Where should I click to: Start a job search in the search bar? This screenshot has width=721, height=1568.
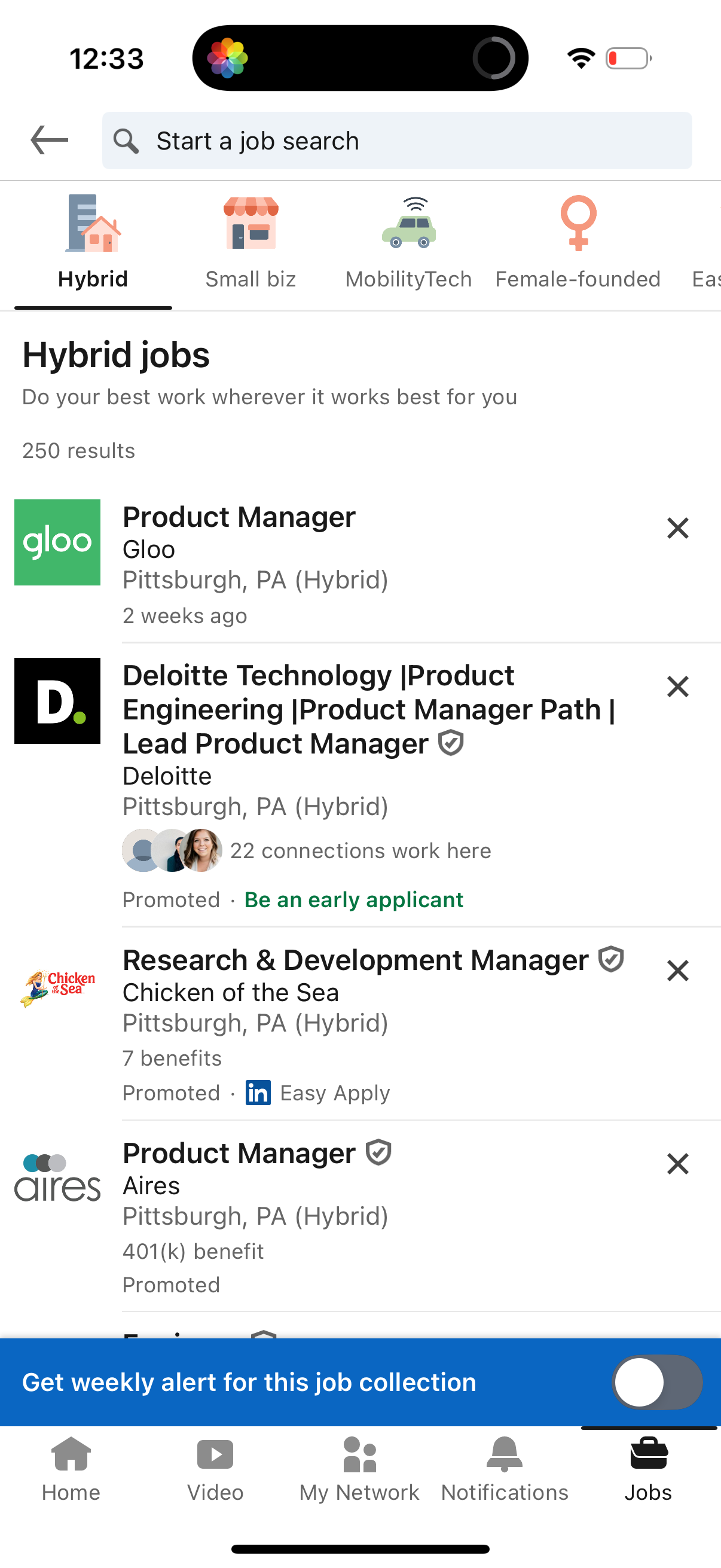tap(397, 140)
